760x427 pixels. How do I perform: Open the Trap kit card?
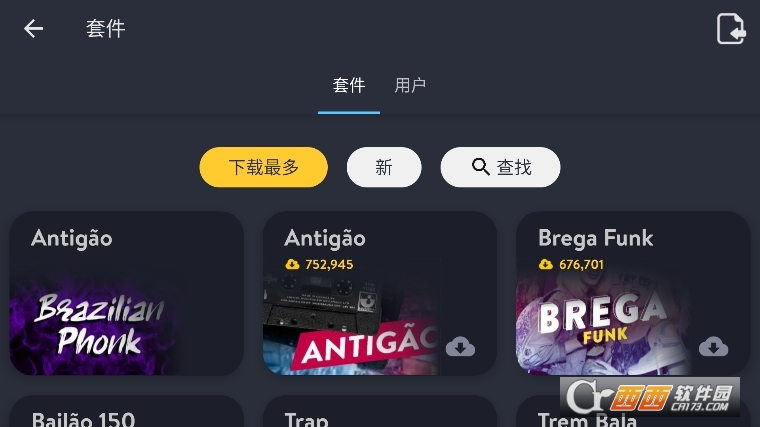click(380, 414)
